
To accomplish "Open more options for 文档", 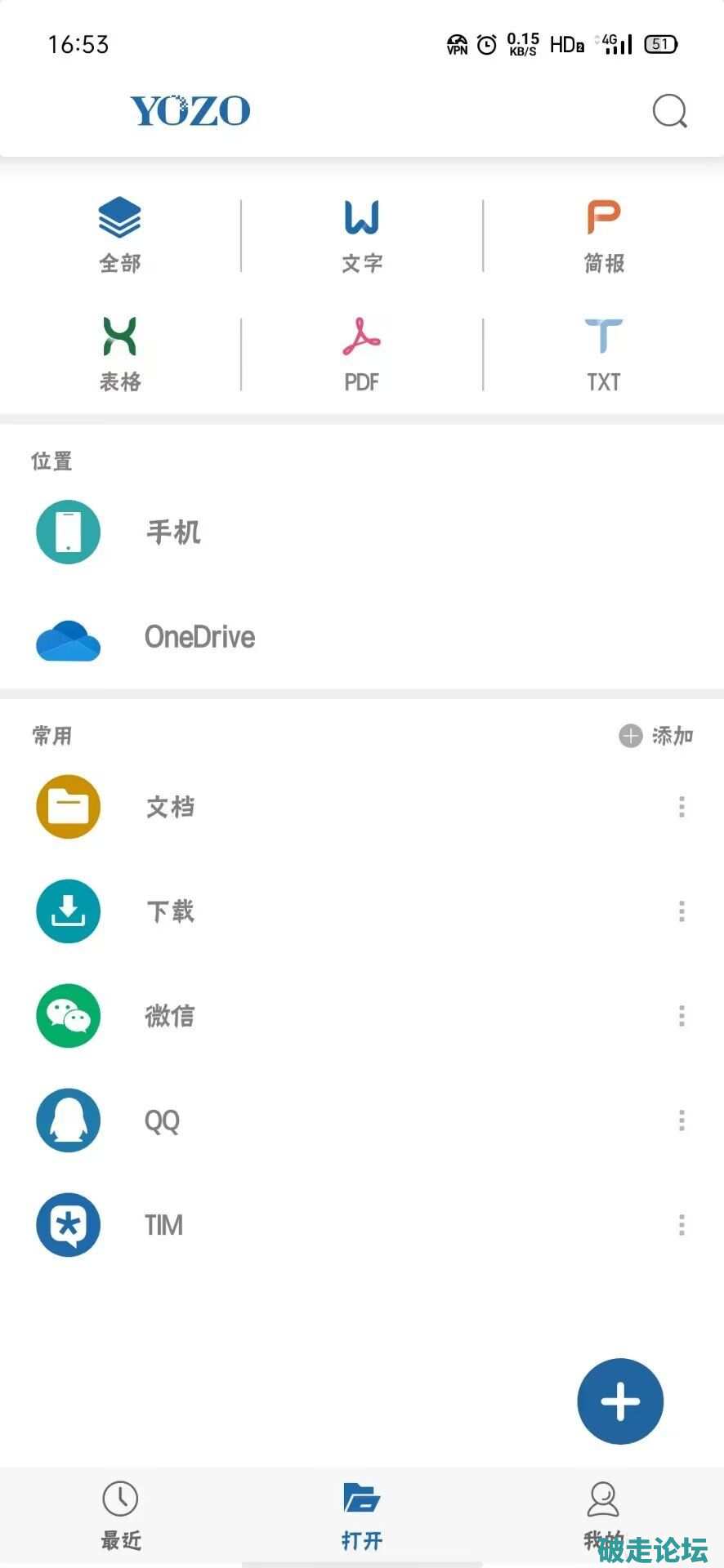I will [682, 807].
